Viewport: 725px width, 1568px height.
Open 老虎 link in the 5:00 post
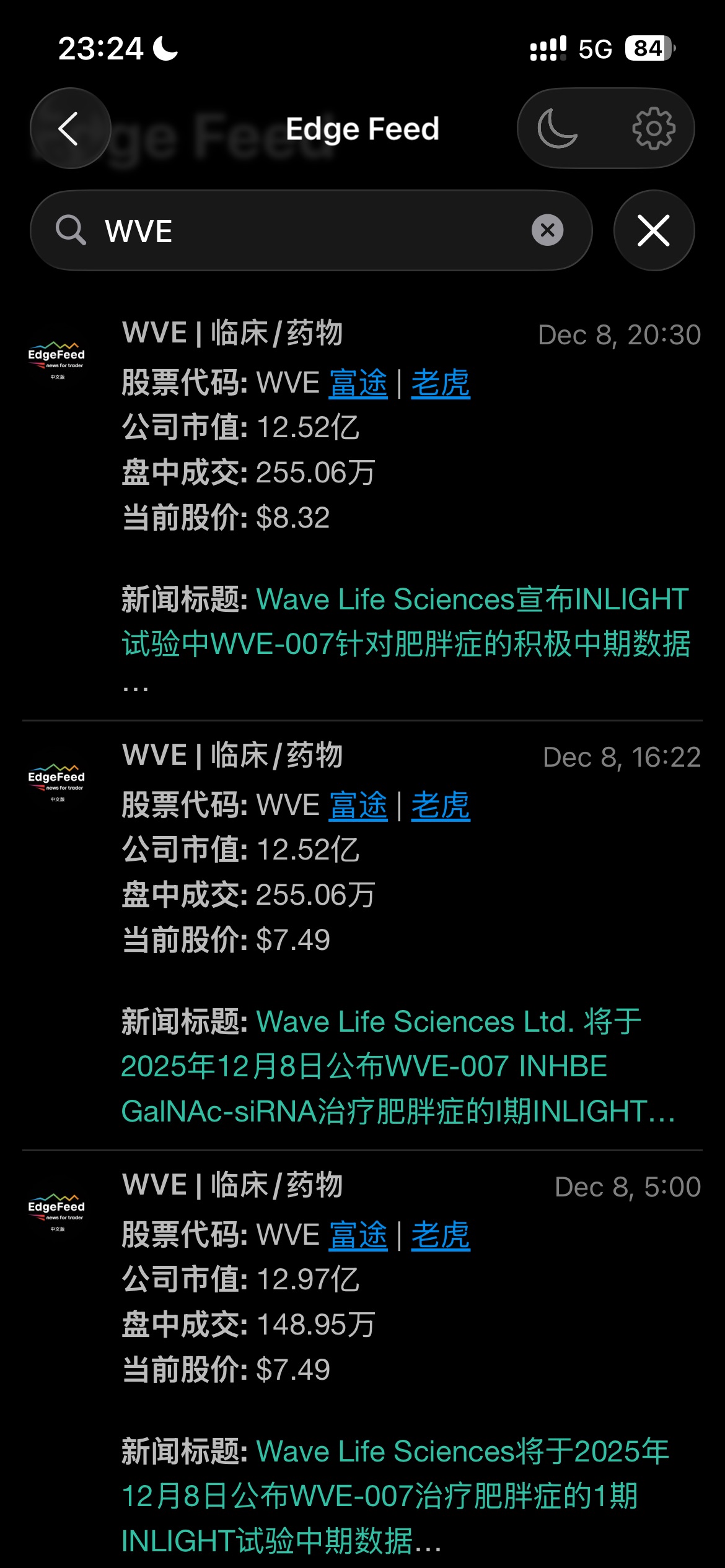[441, 1235]
